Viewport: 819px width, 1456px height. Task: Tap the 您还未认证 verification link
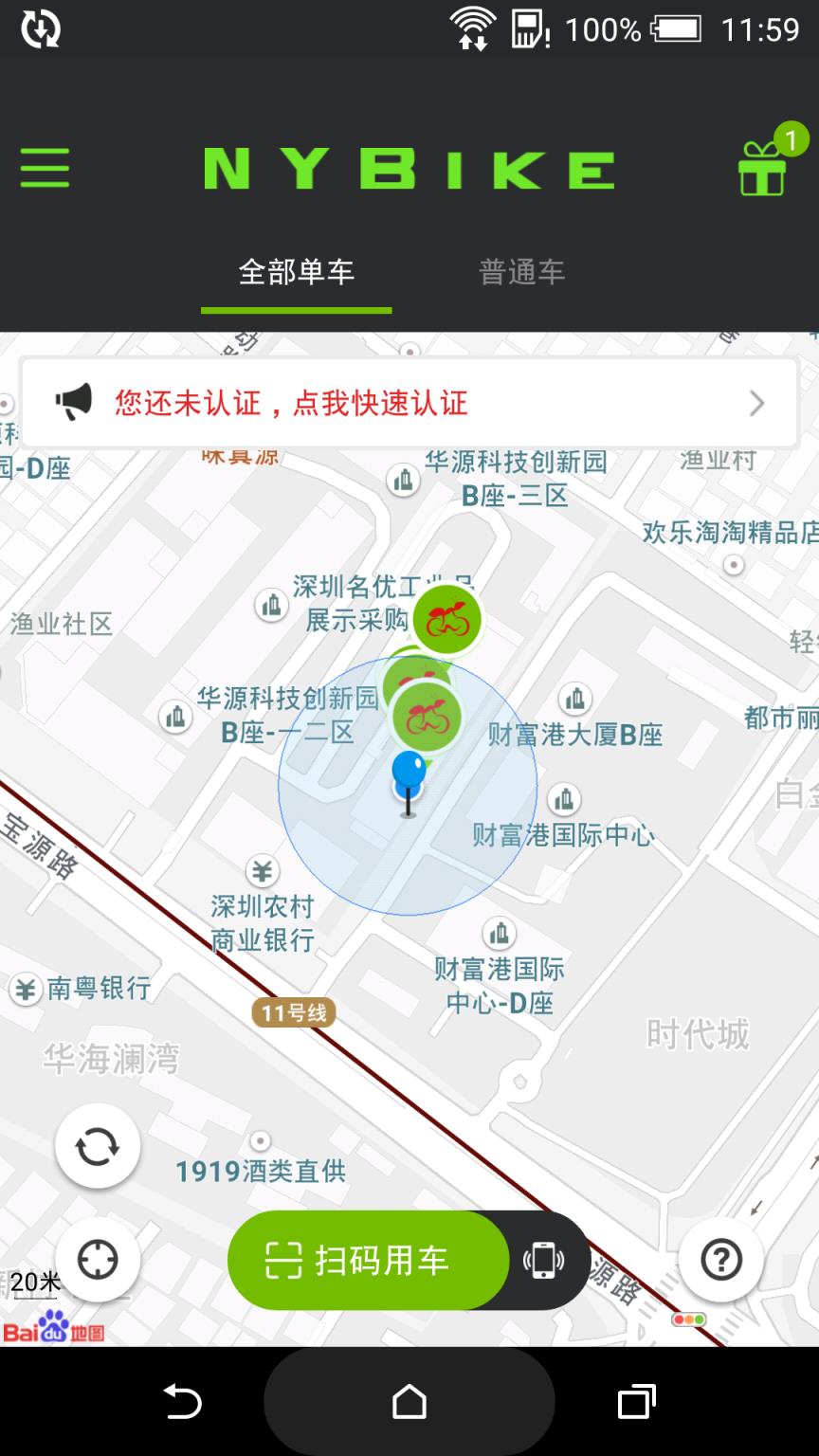[x=289, y=404]
